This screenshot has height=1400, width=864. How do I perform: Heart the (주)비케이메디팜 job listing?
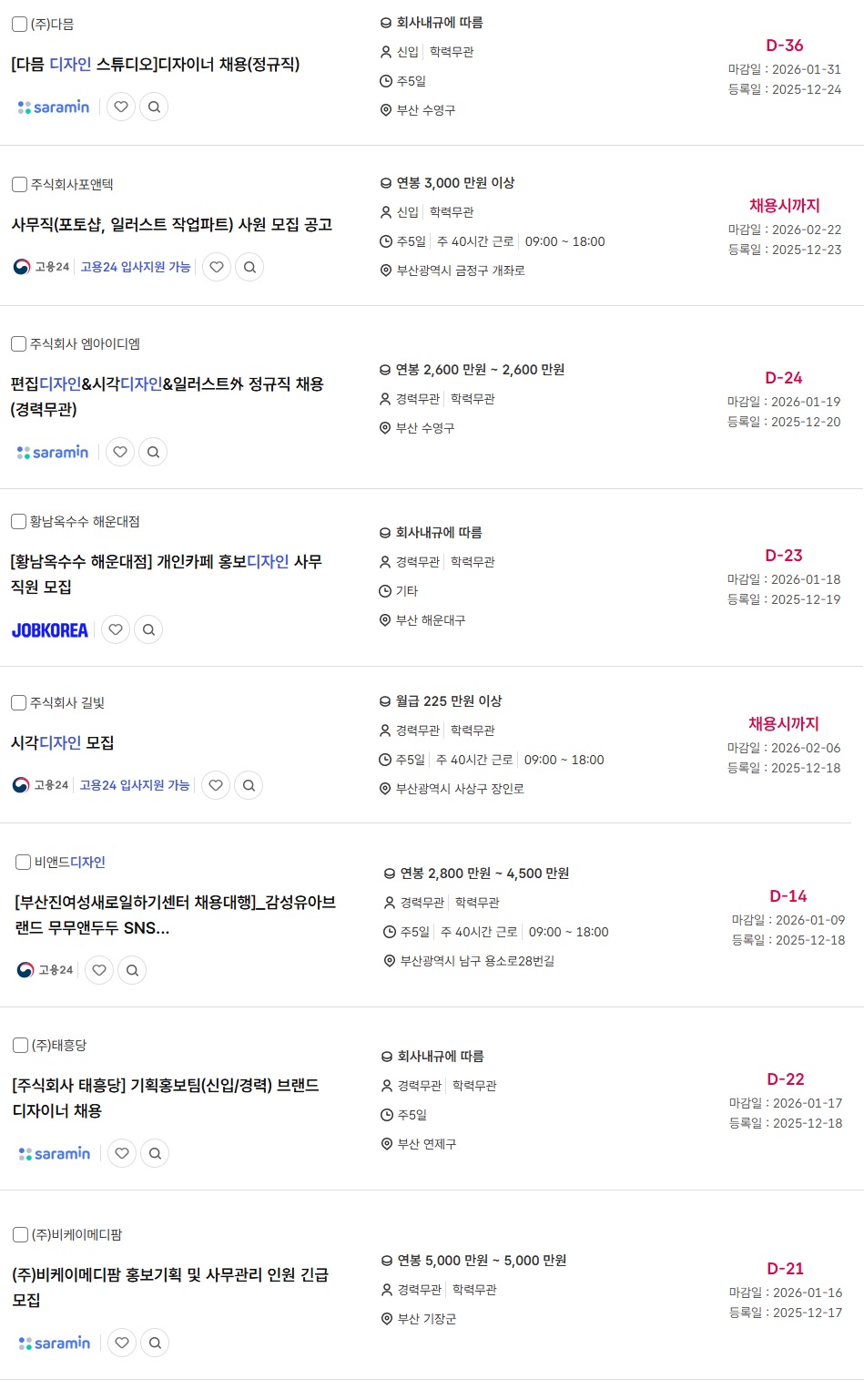pyautogui.click(x=122, y=1343)
